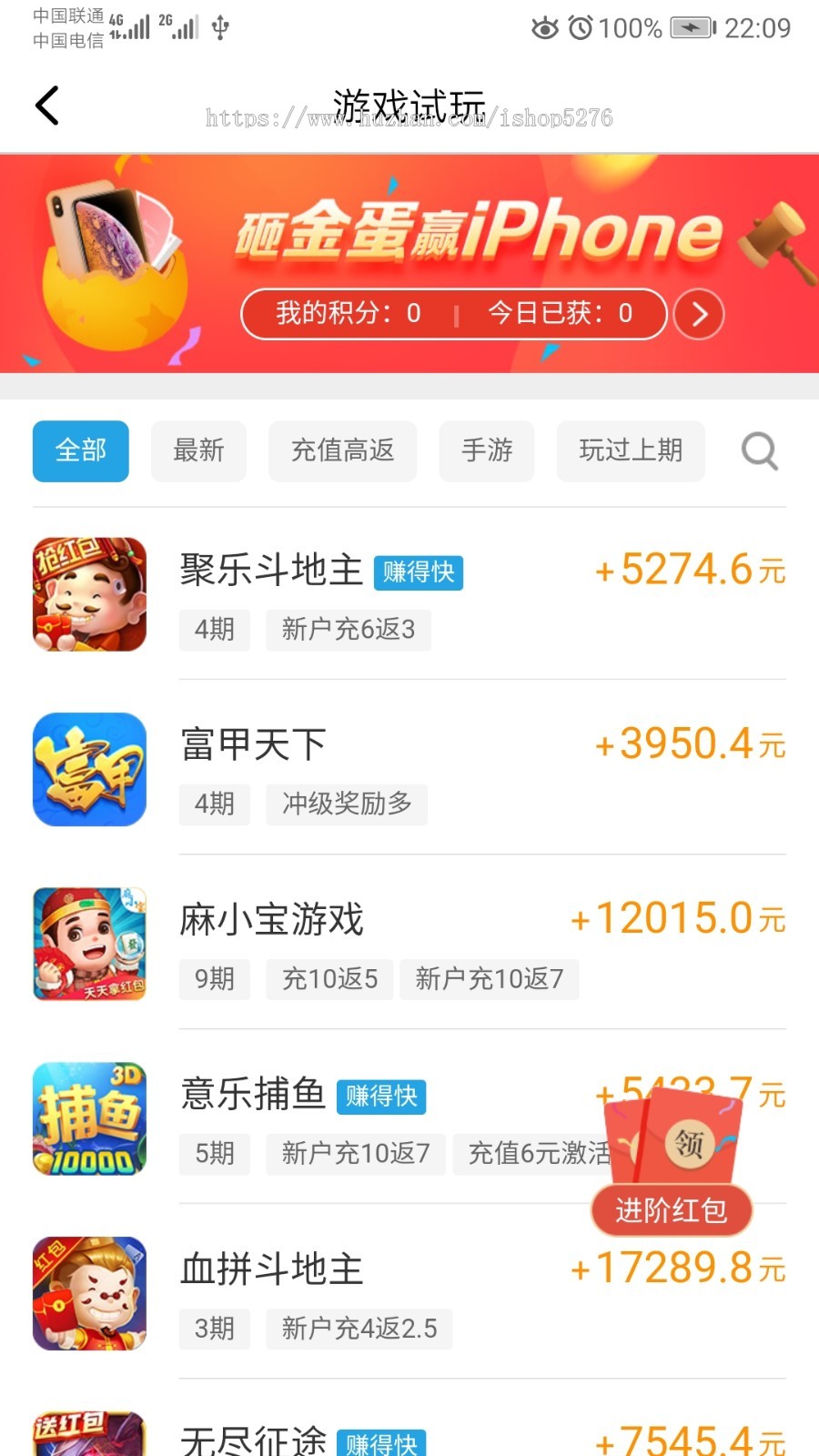This screenshot has width=819, height=1456.
Task: Open the 麻小宝游戏 app icon
Action: click(88, 944)
